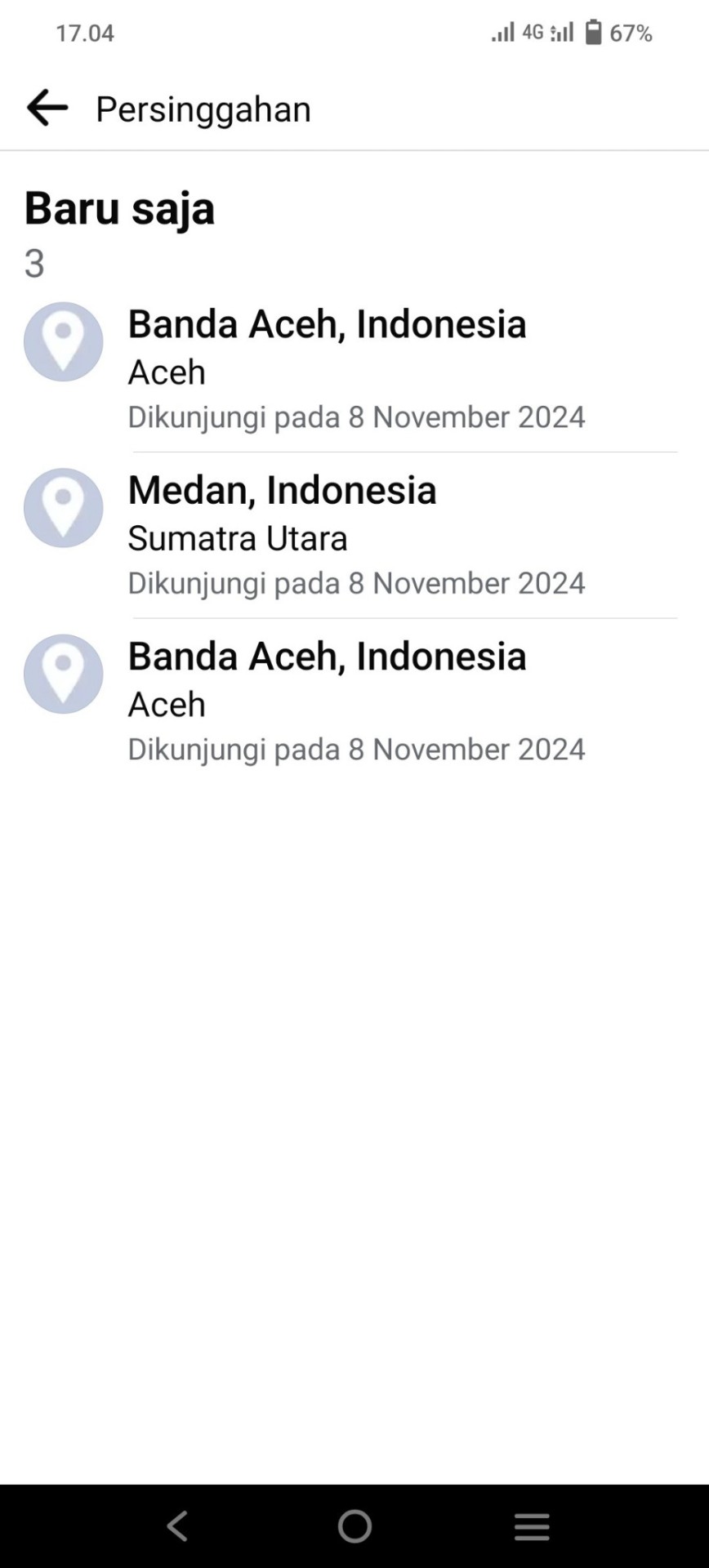Open recent apps from navigation bar
Viewport: 709px width, 1568px height.
531,1526
